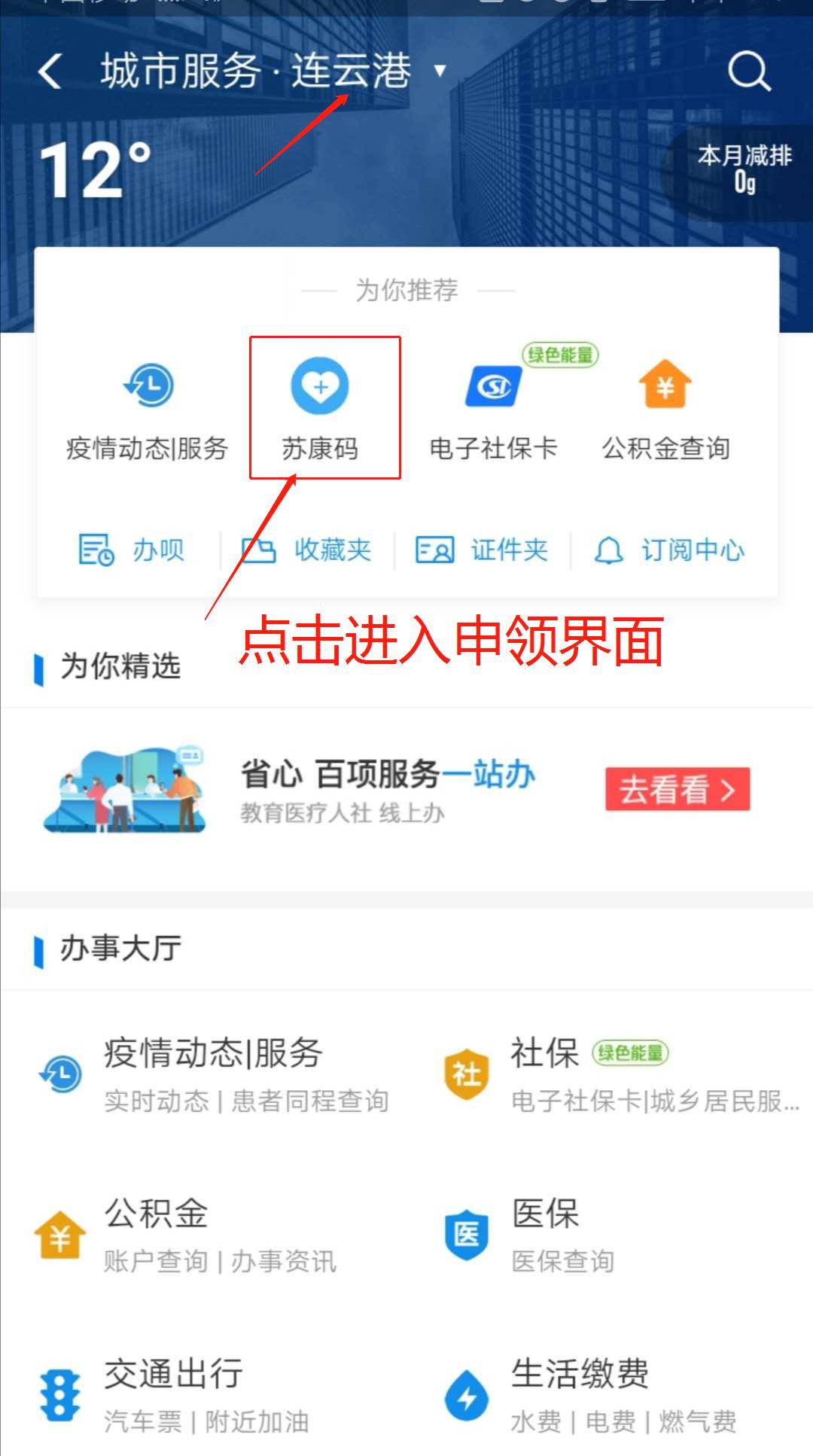
Task: Open 订阅中心 subscription center
Action: click(x=669, y=550)
